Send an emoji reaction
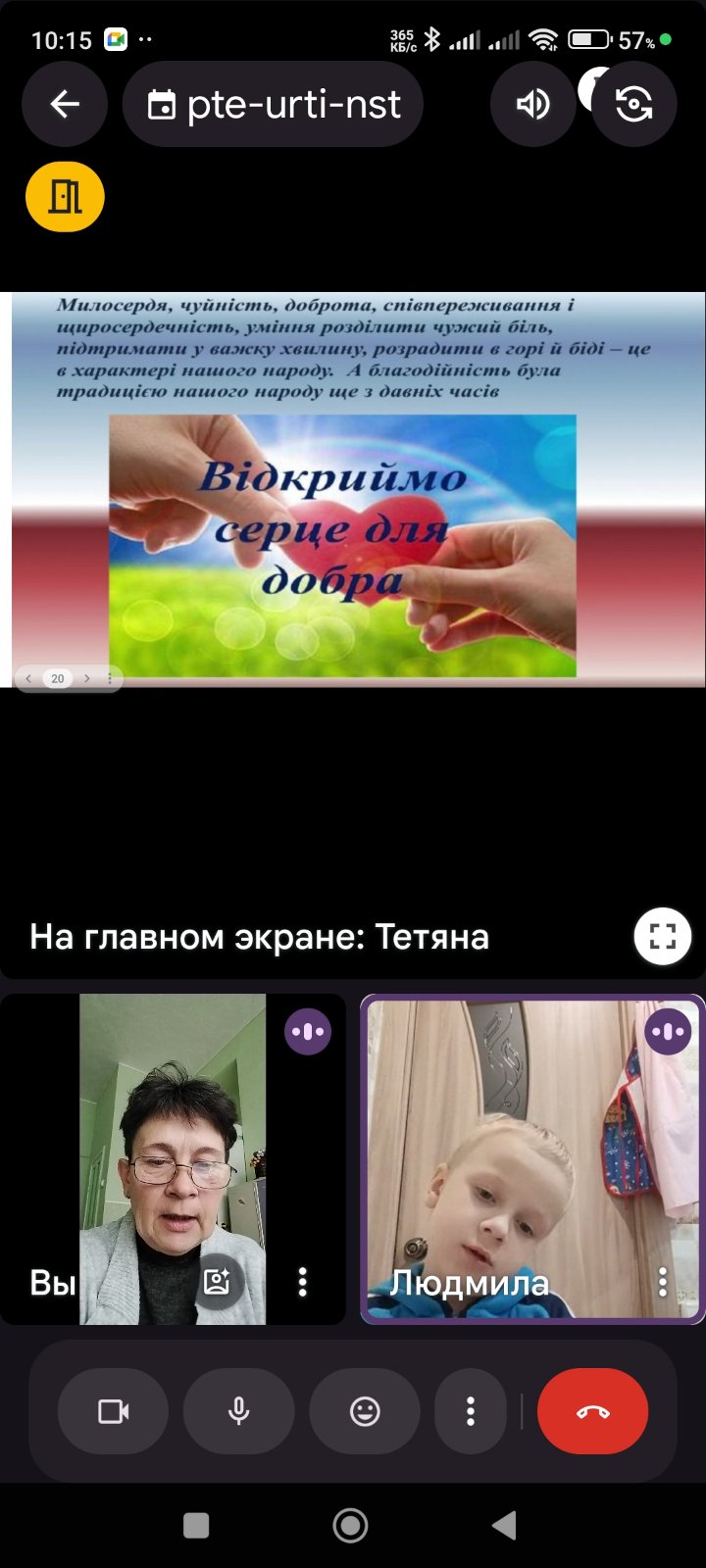The width and height of the screenshot is (706, 1568). click(x=365, y=1411)
